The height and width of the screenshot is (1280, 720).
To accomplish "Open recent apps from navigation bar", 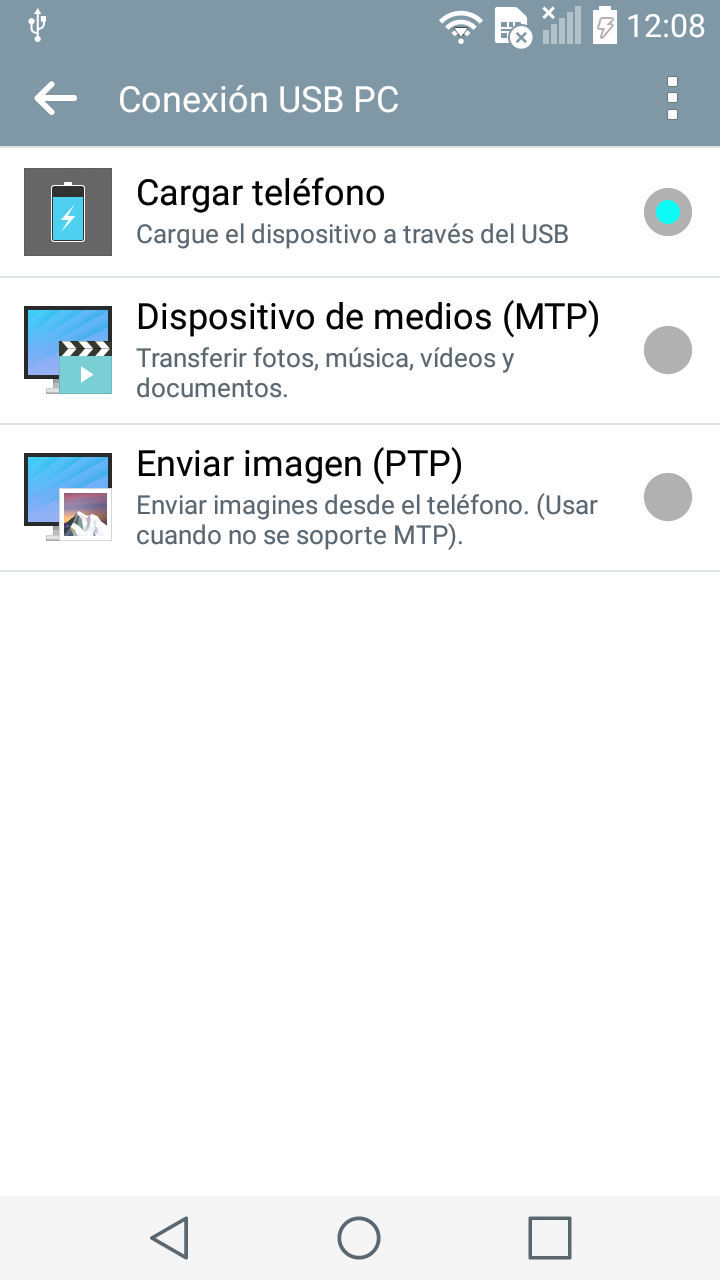I will coord(549,1238).
